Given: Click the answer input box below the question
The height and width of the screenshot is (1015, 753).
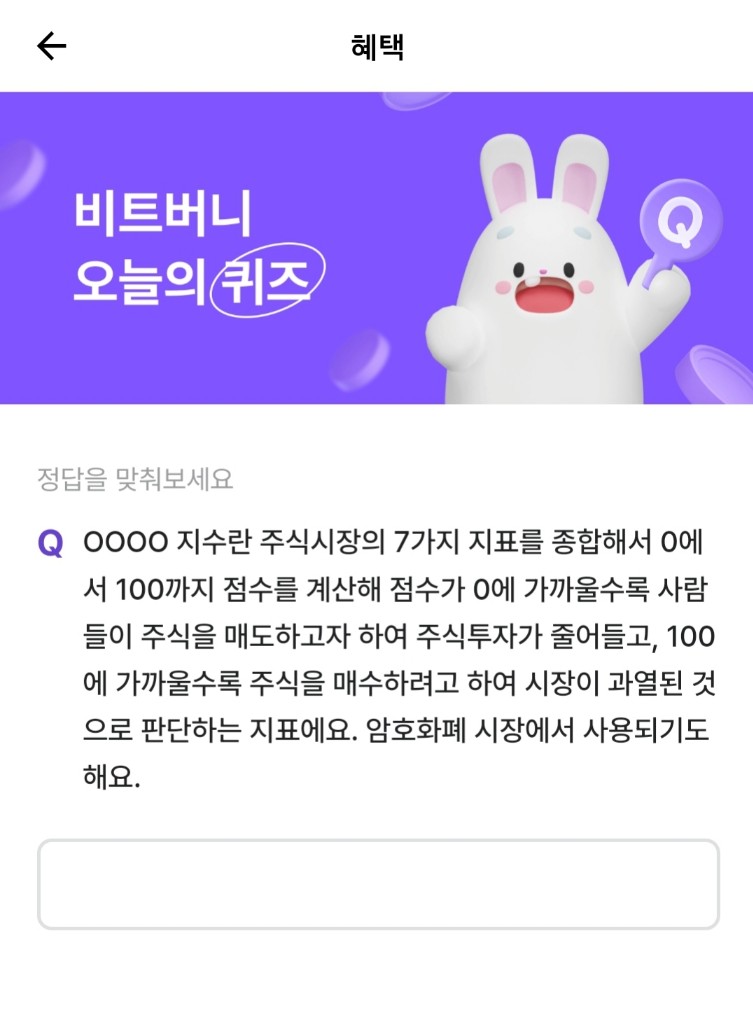Looking at the screenshot, I should pos(376,884).
